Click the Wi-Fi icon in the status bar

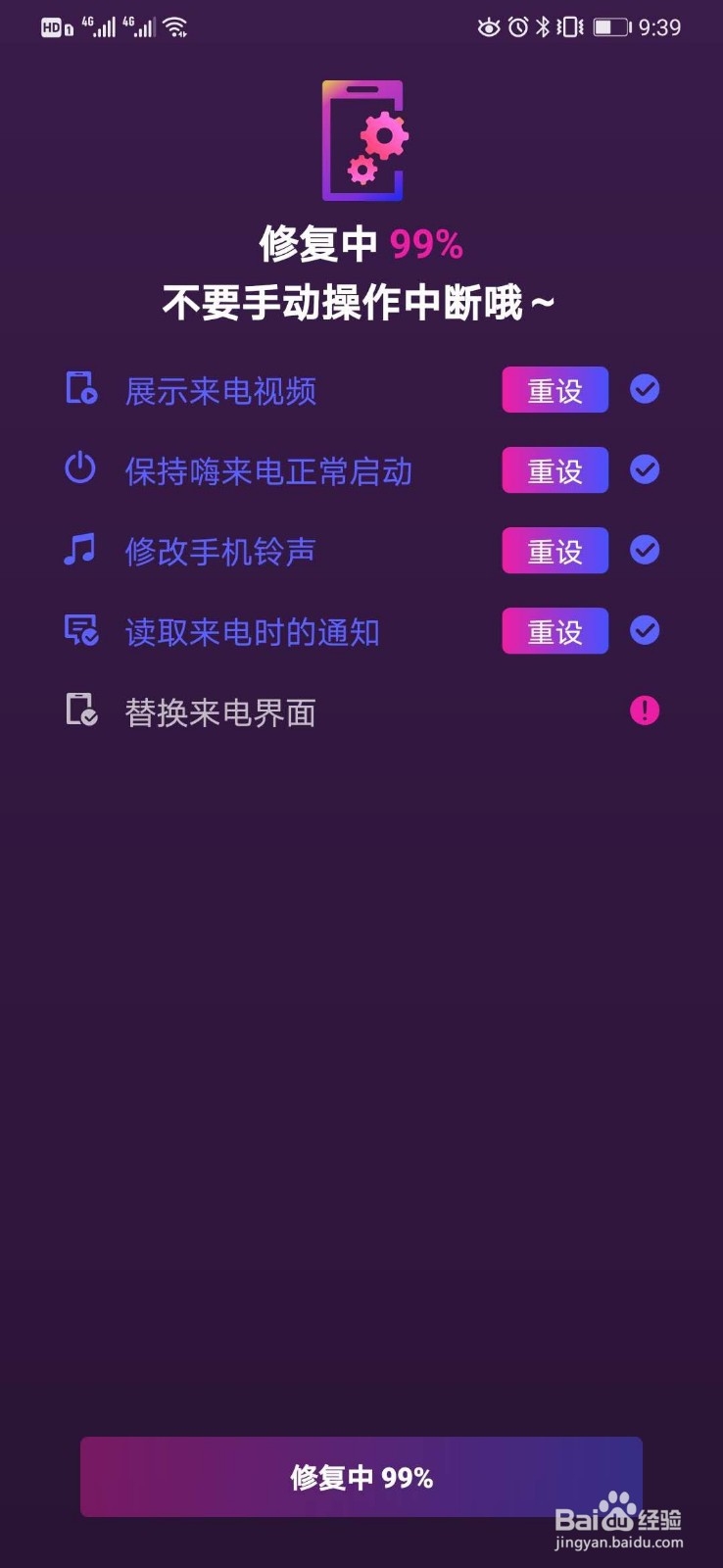point(176,26)
